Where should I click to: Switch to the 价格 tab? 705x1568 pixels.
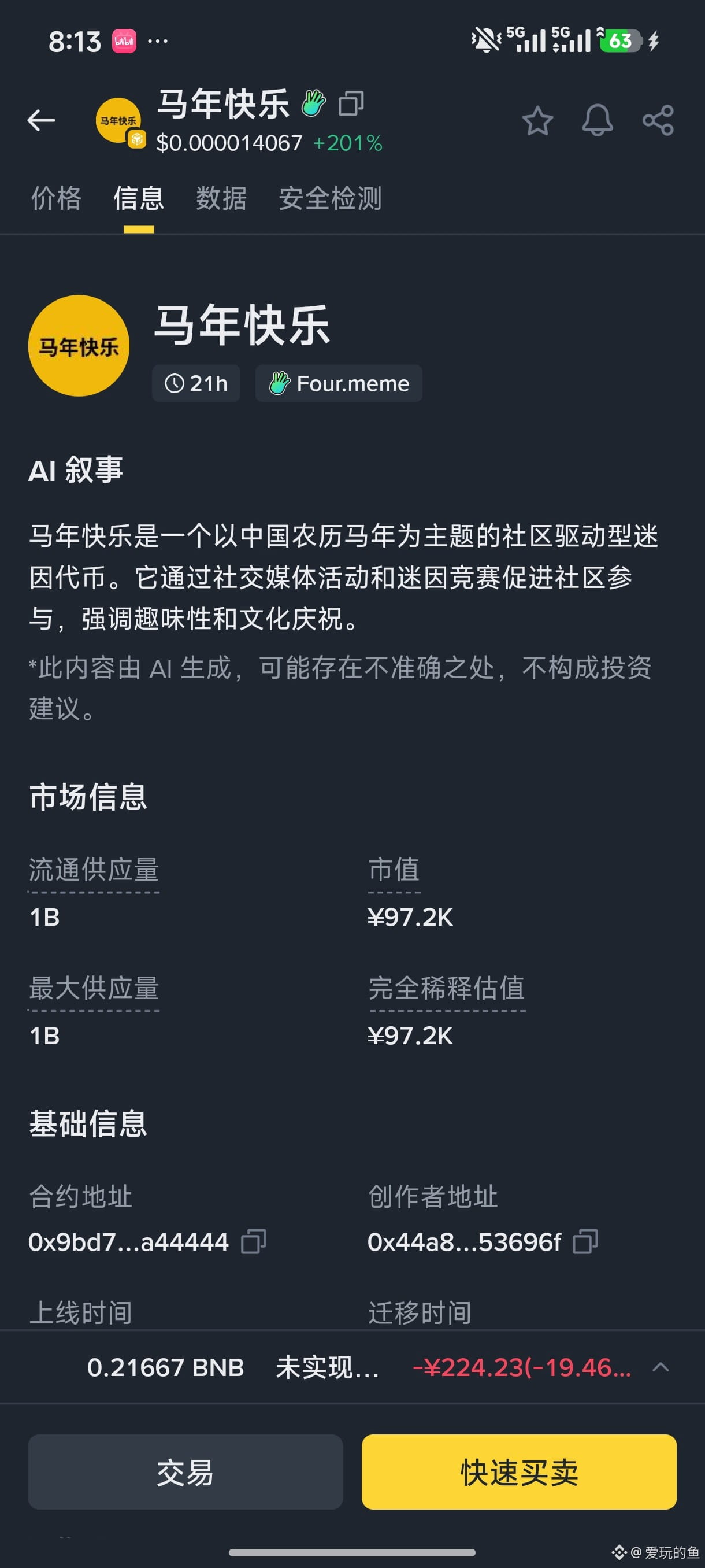point(56,198)
